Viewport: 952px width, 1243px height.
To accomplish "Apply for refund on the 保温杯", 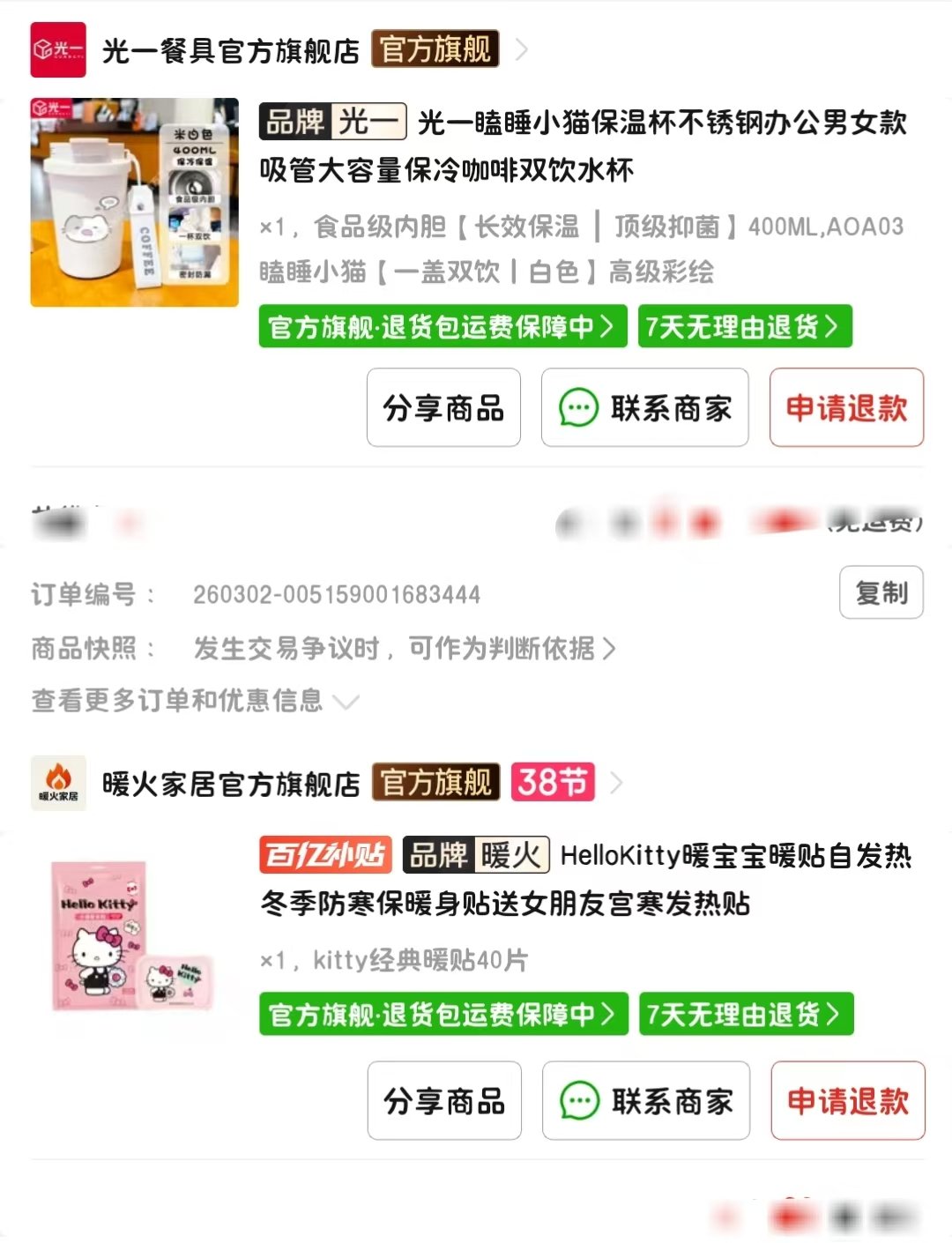I will tap(846, 408).
